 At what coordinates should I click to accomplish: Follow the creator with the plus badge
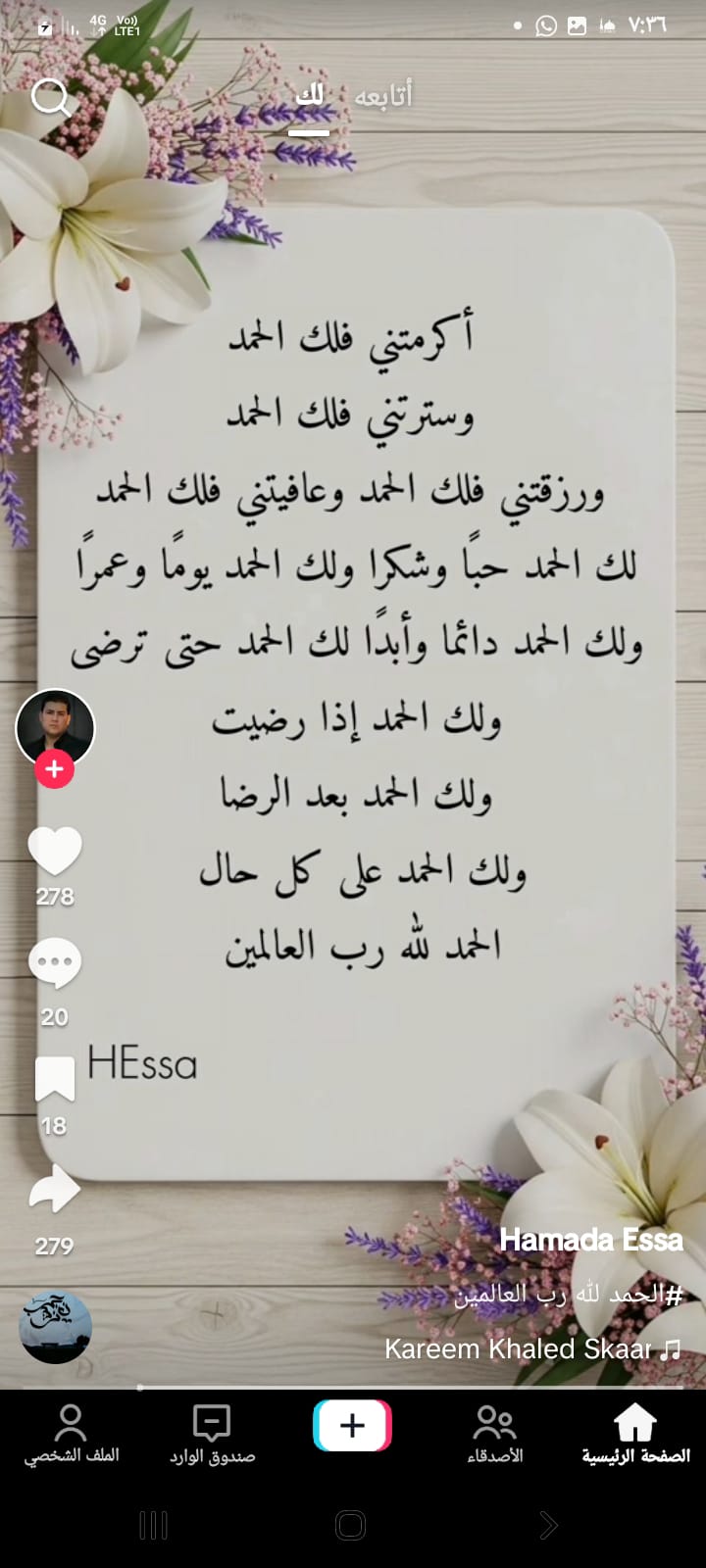55,769
